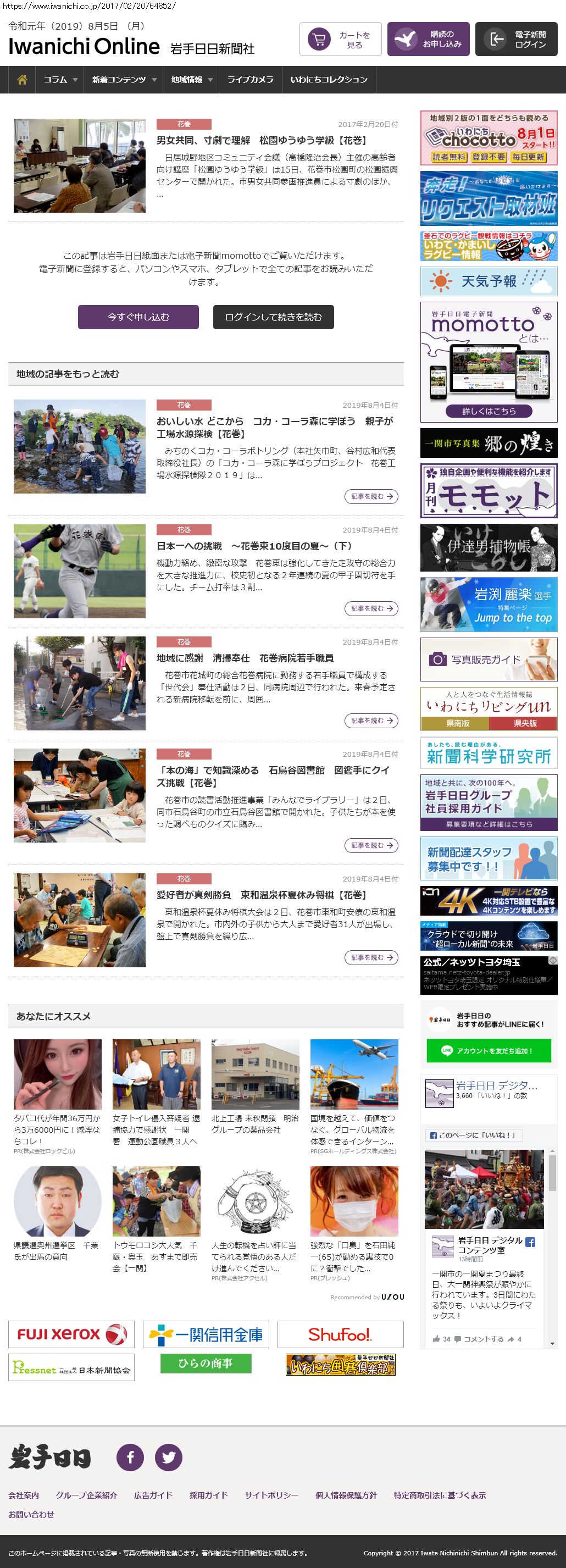Image resolution: width=566 pixels, height=1568 pixels.
Task: Open the Twitter icon in footer
Action: pyautogui.click(x=169, y=1457)
